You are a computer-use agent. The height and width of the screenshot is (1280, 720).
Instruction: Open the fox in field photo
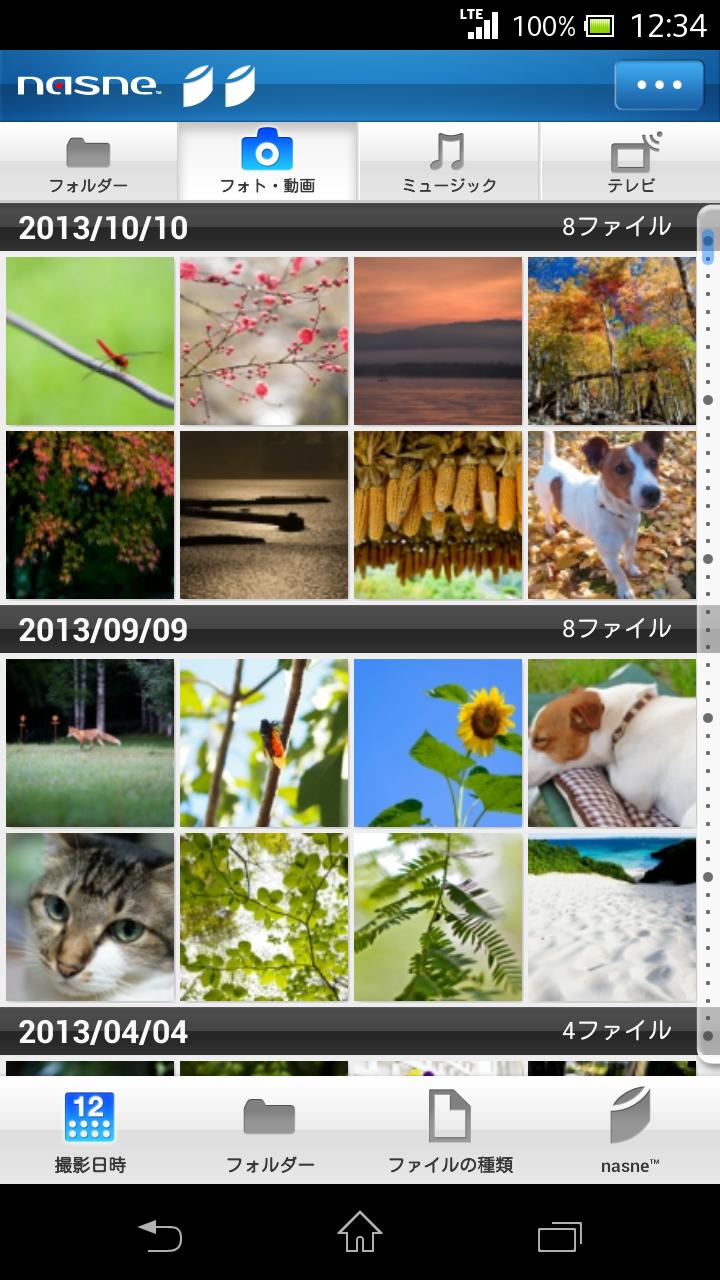(x=90, y=743)
